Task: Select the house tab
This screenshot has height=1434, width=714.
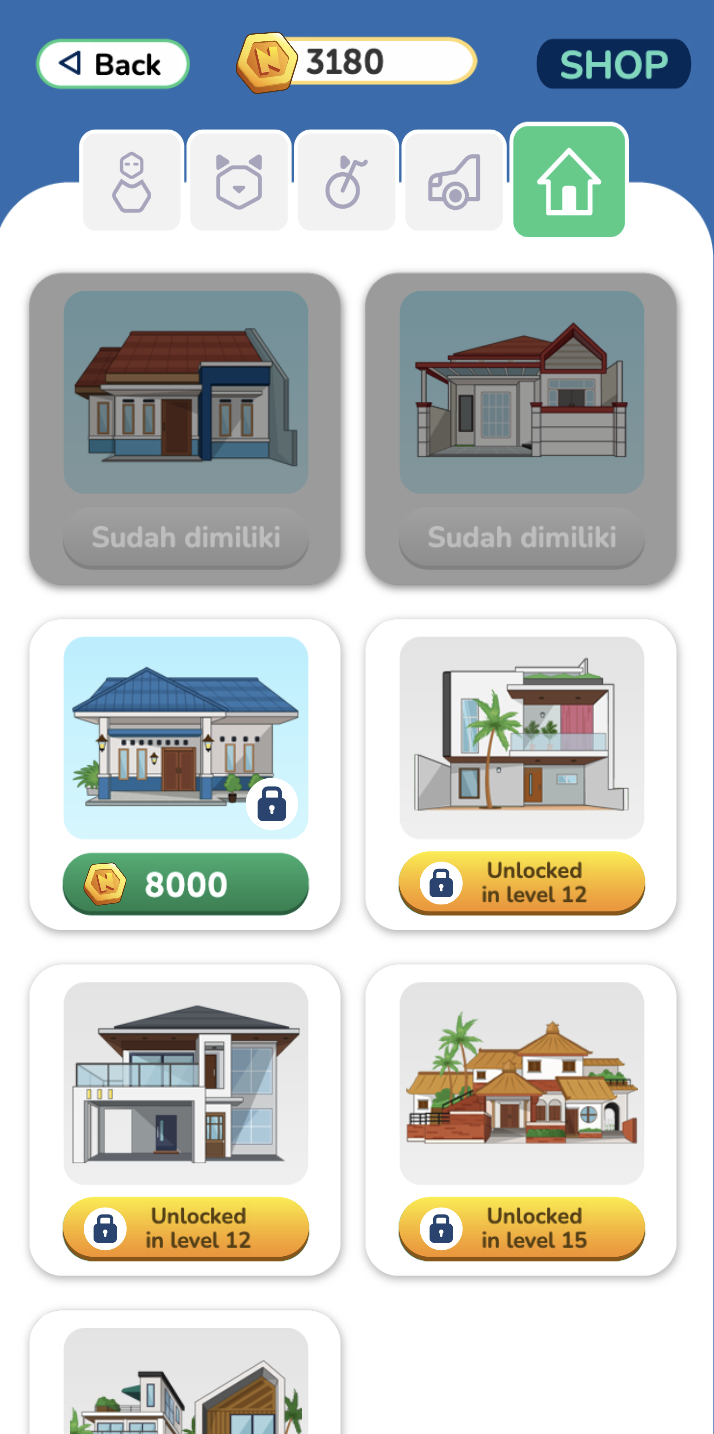Action: point(569,181)
